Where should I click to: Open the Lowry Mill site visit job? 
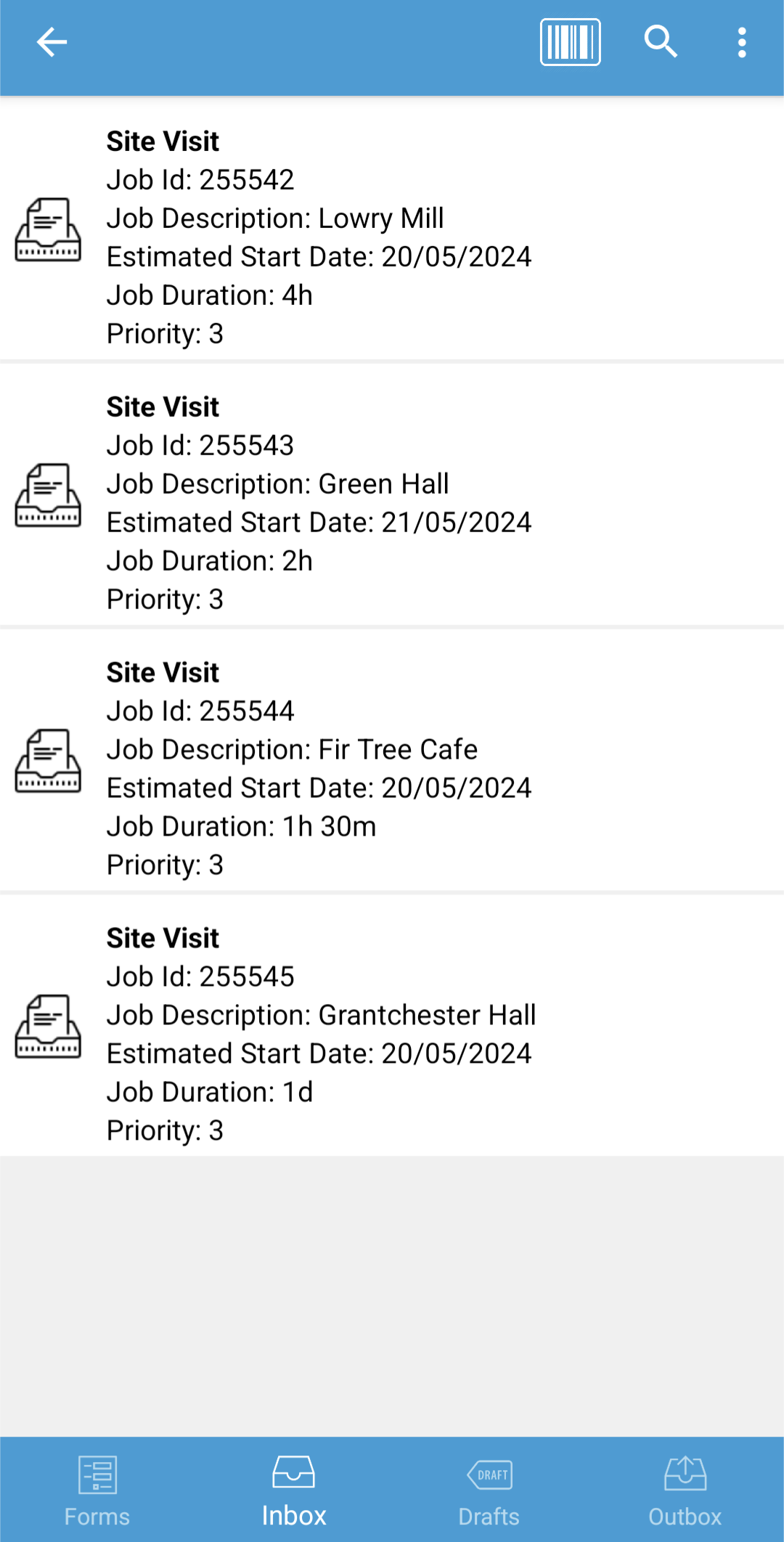coord(392,229)
